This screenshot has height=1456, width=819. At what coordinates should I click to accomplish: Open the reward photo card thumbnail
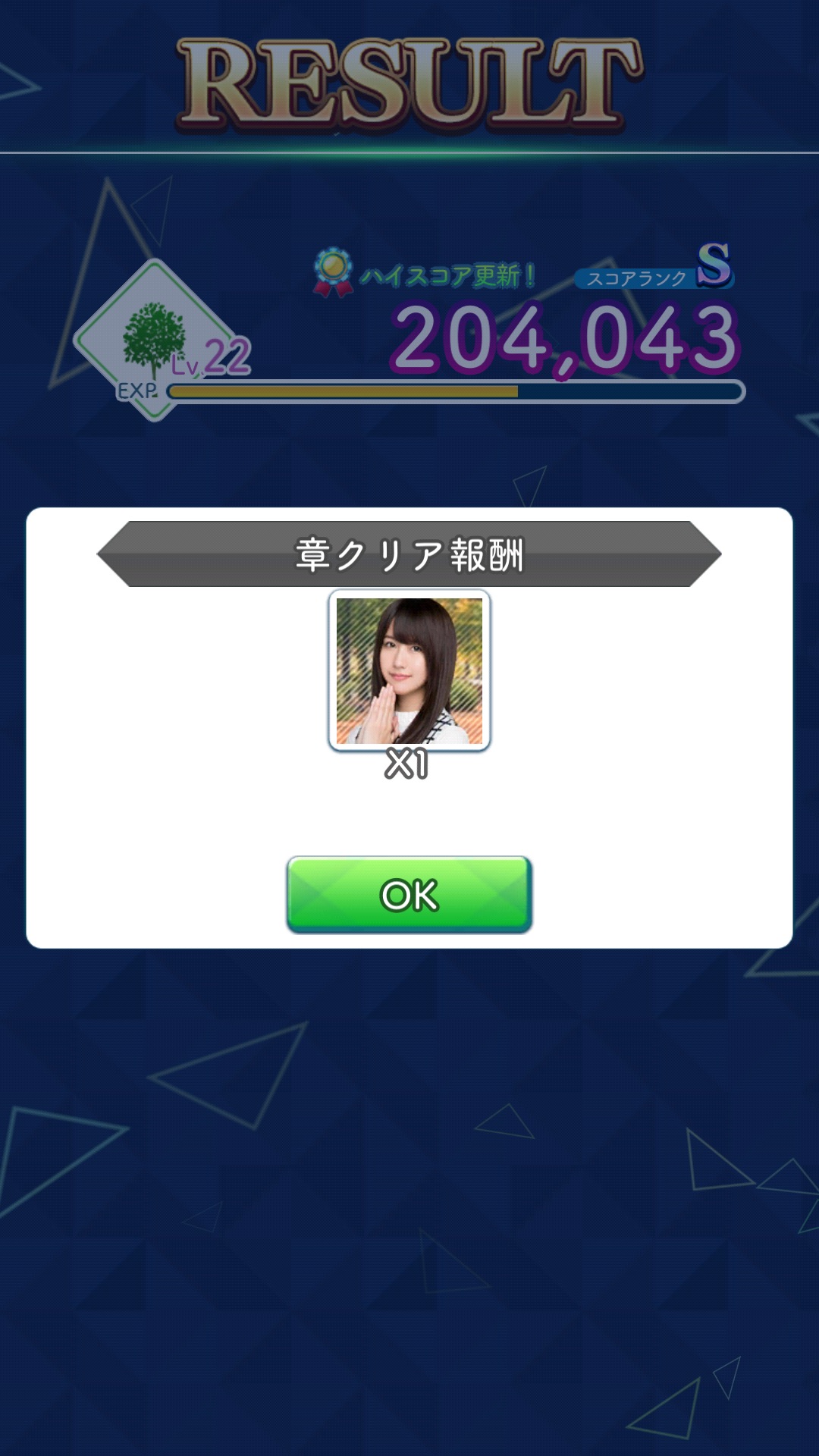409,670
